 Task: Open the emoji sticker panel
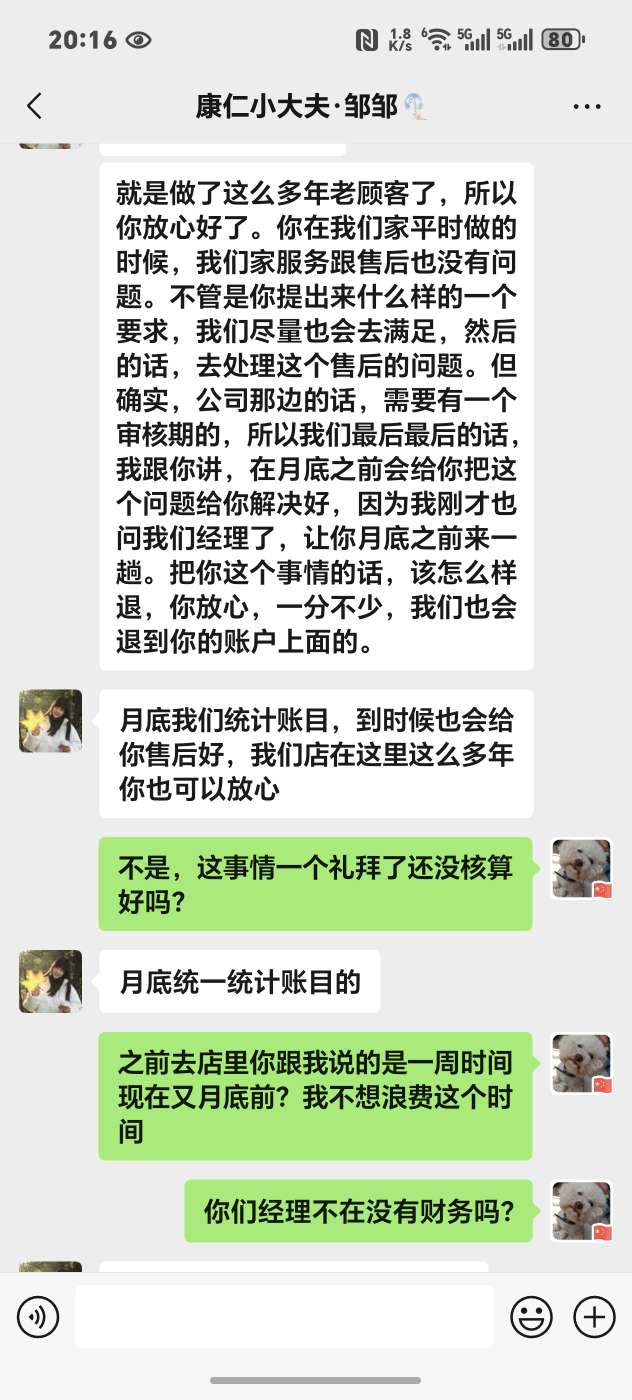click(531, 1317)
